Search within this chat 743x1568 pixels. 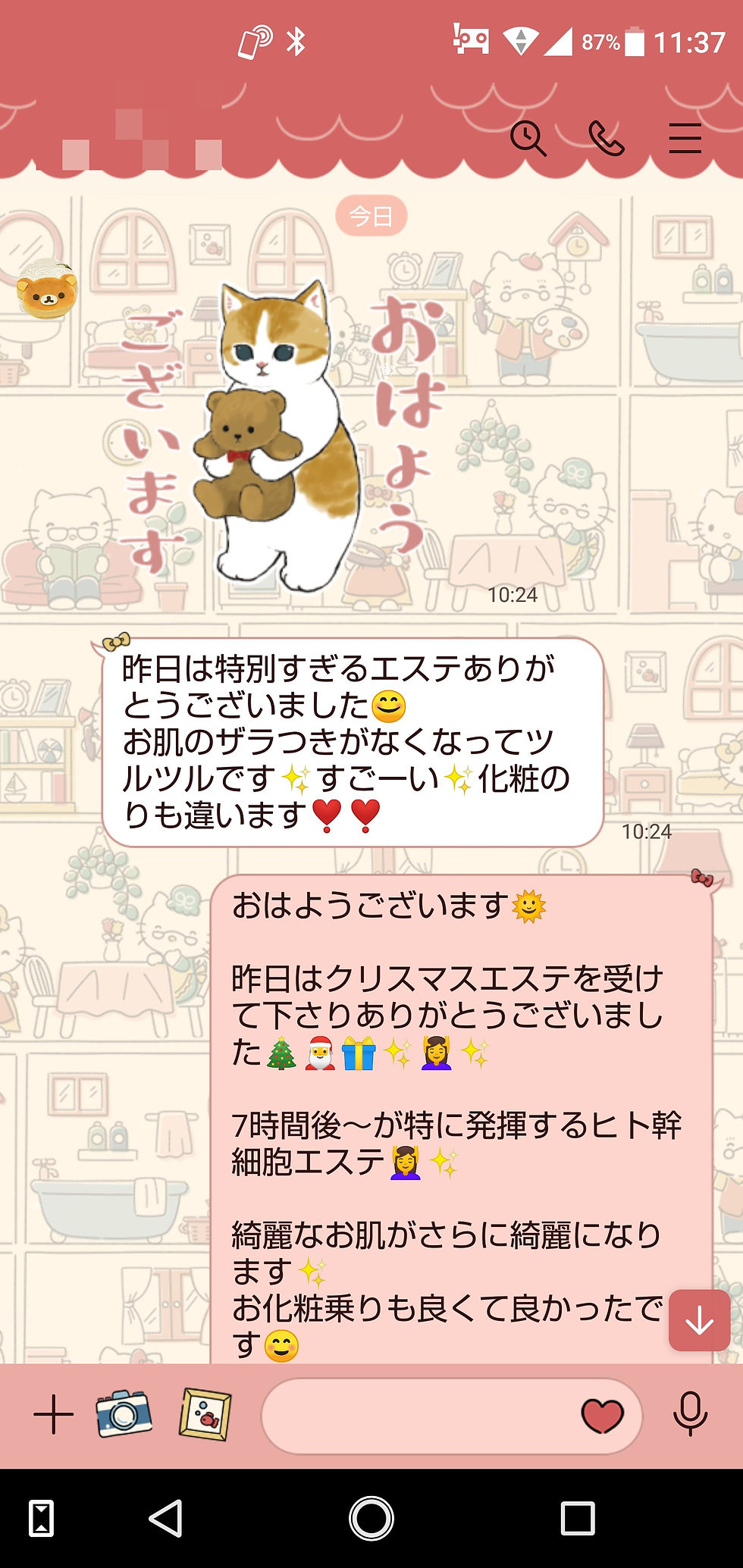(x=528, y=139)
